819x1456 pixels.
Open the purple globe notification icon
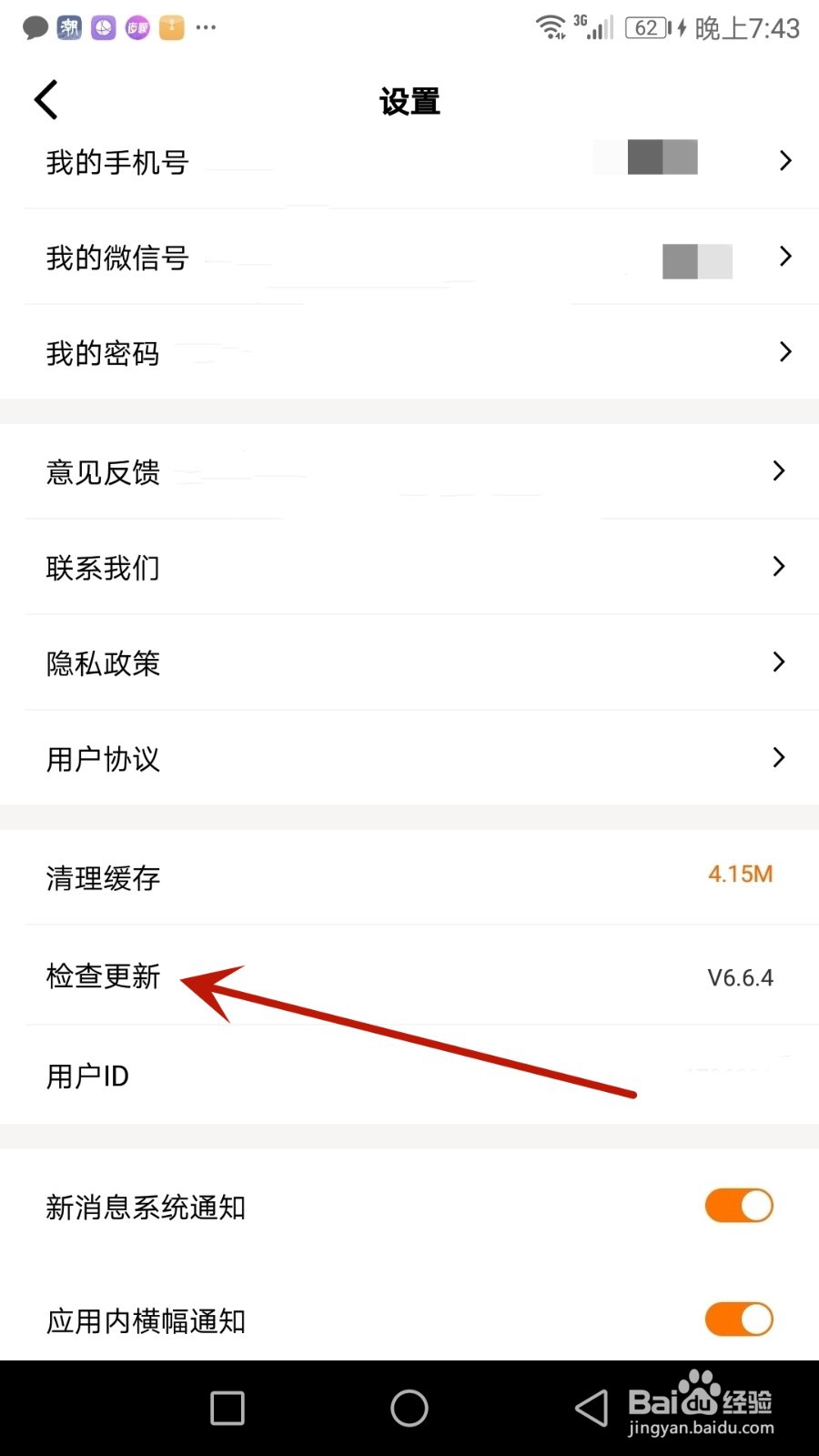click(103, 27)
